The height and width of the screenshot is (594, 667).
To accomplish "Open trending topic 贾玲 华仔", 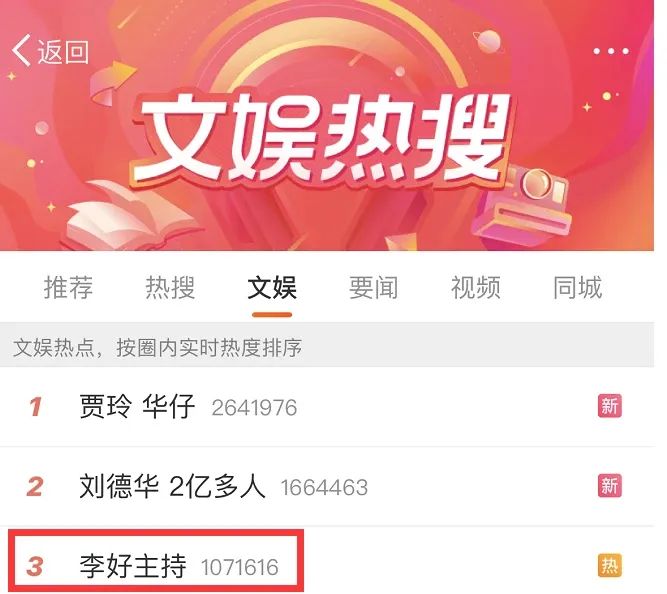I will 138,406.
